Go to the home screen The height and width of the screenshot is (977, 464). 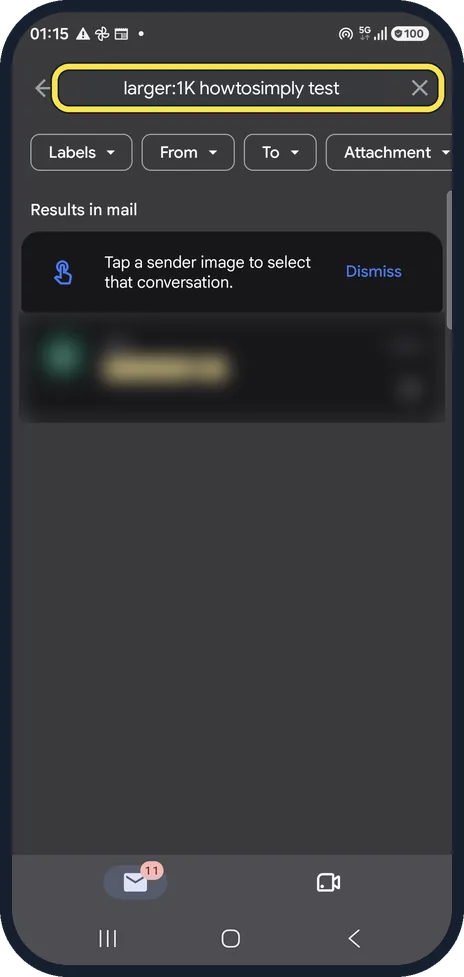(x=231, y=938)
